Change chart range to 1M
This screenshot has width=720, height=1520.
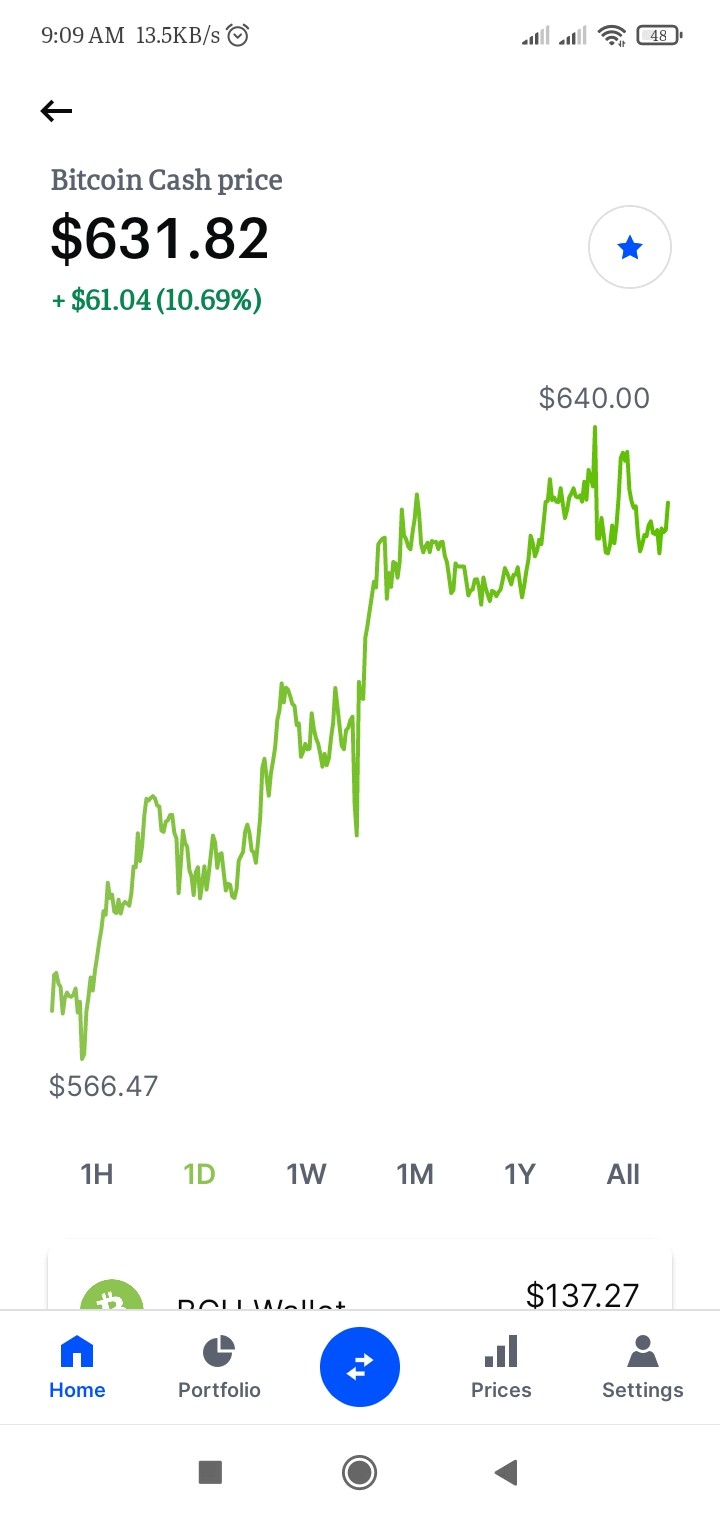pos(414,1174)
